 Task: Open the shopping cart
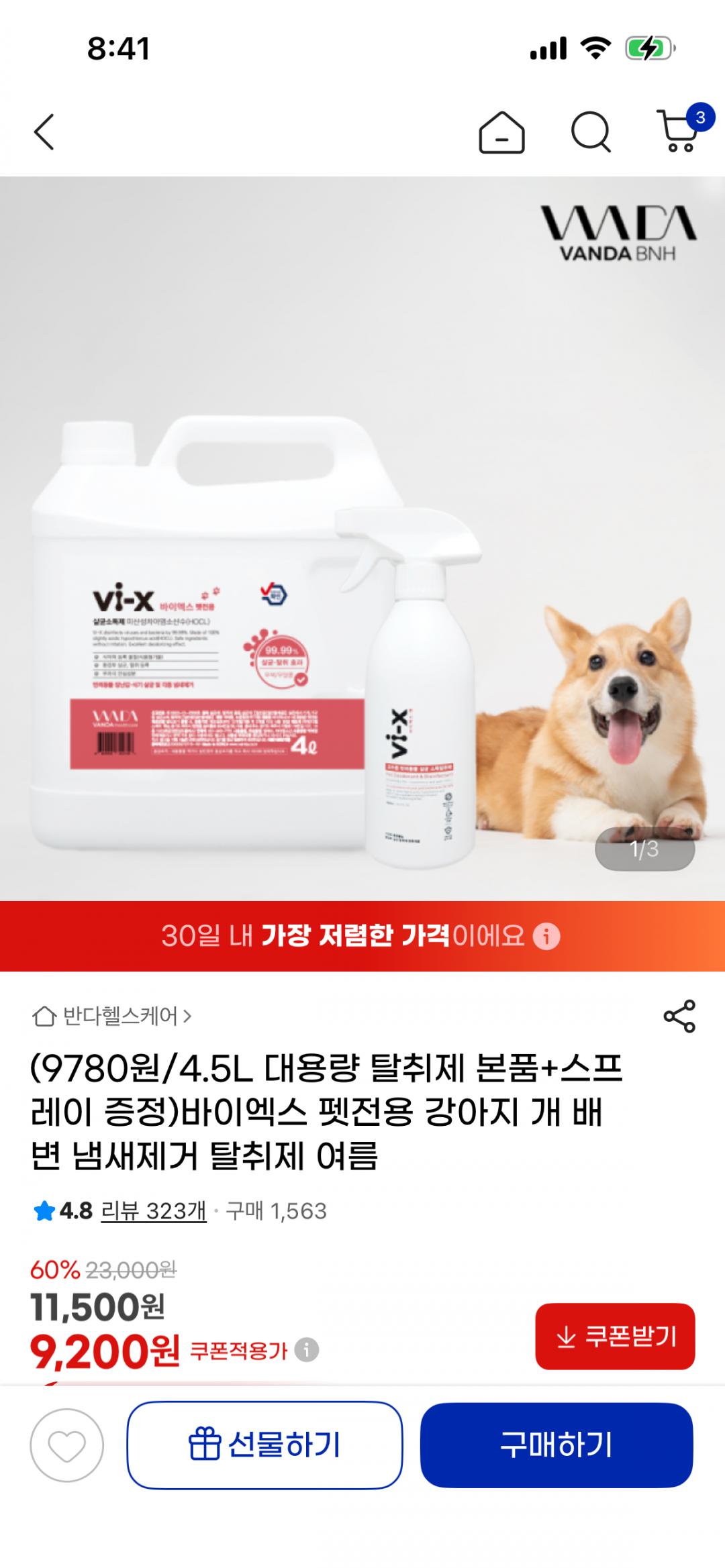[x=679, y=131]
